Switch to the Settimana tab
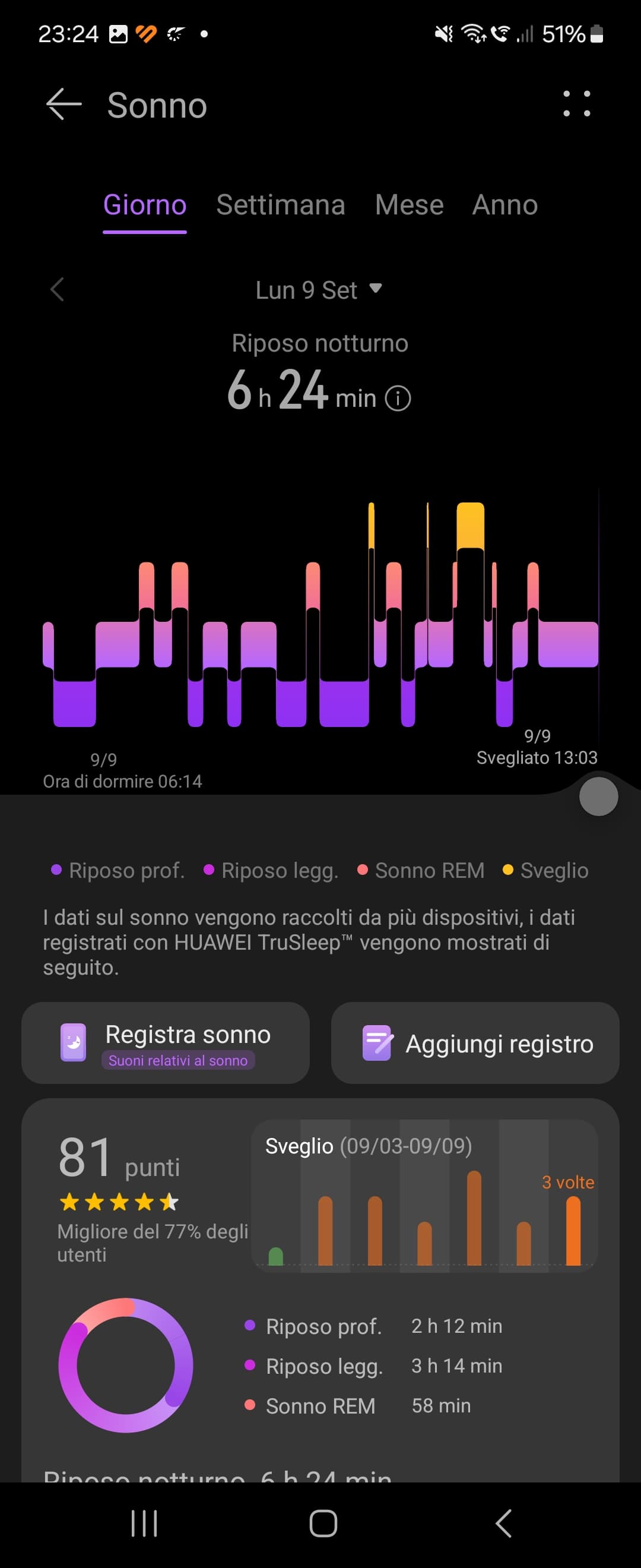The width and height of the screenshot is (641, 1568). [280, 205]
